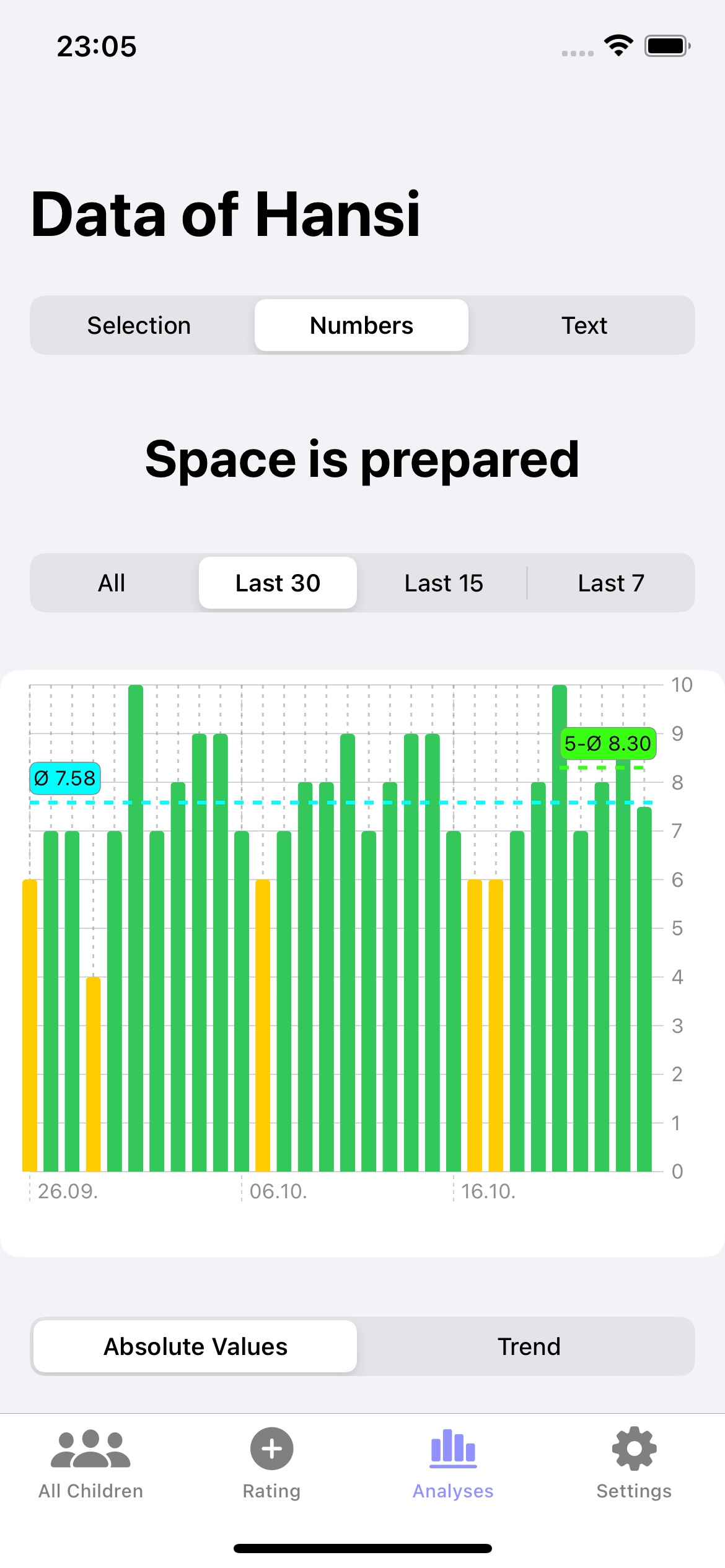725x1568 pixels.
Task: Show All data entries
Action: click(x=112, y=583)
